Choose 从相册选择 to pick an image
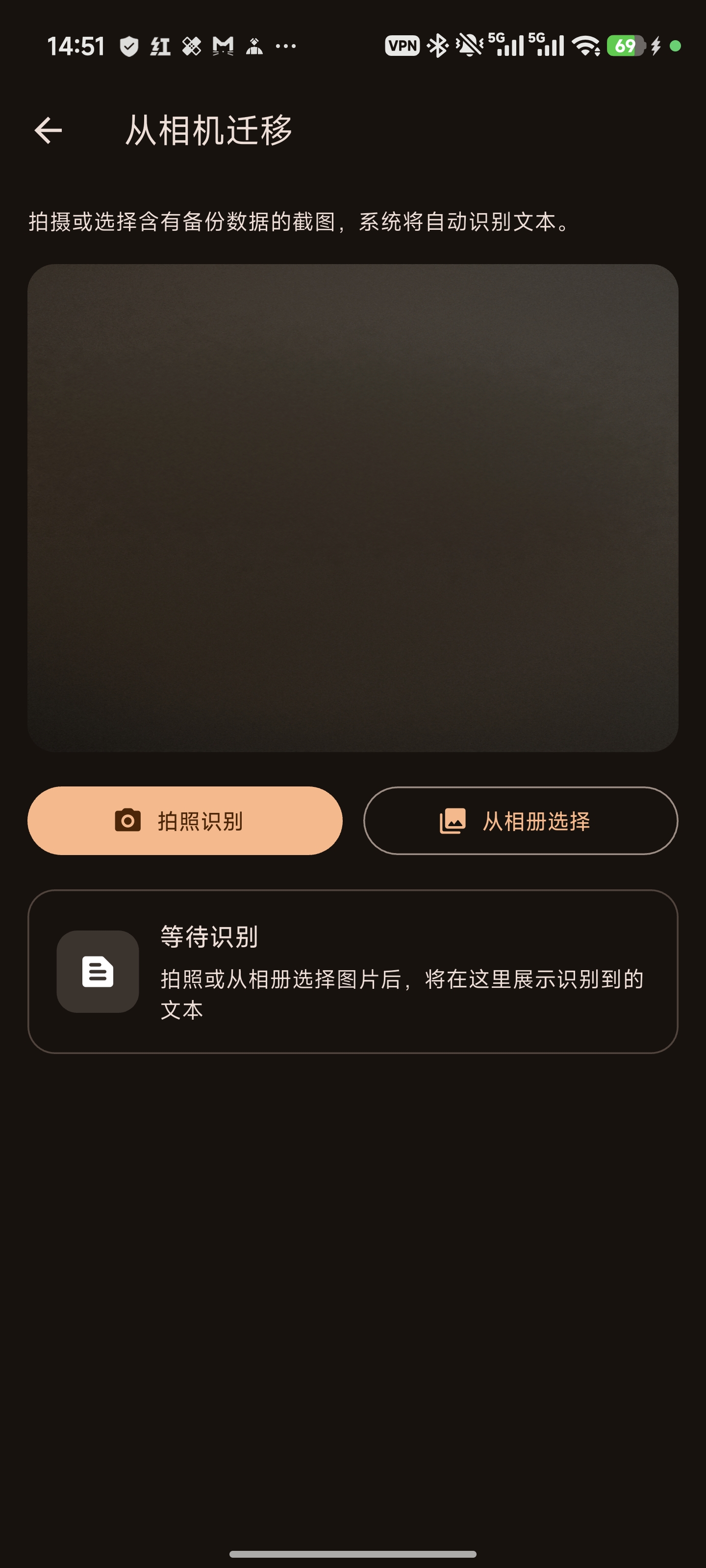This screenshot has width=706, height=1568. pos(520,821)
